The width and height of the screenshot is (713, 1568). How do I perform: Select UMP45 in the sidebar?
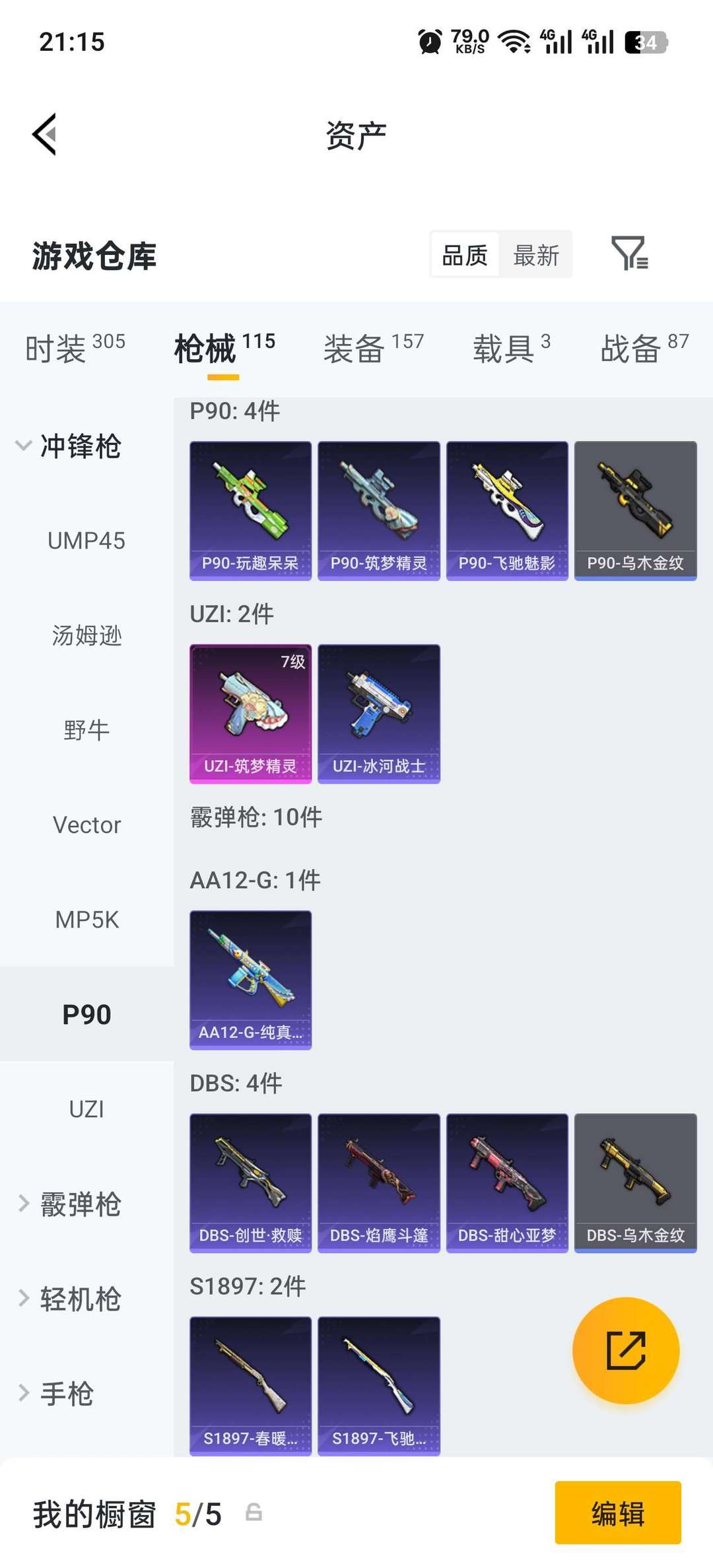pyautogui.click(x=86, y=541)
